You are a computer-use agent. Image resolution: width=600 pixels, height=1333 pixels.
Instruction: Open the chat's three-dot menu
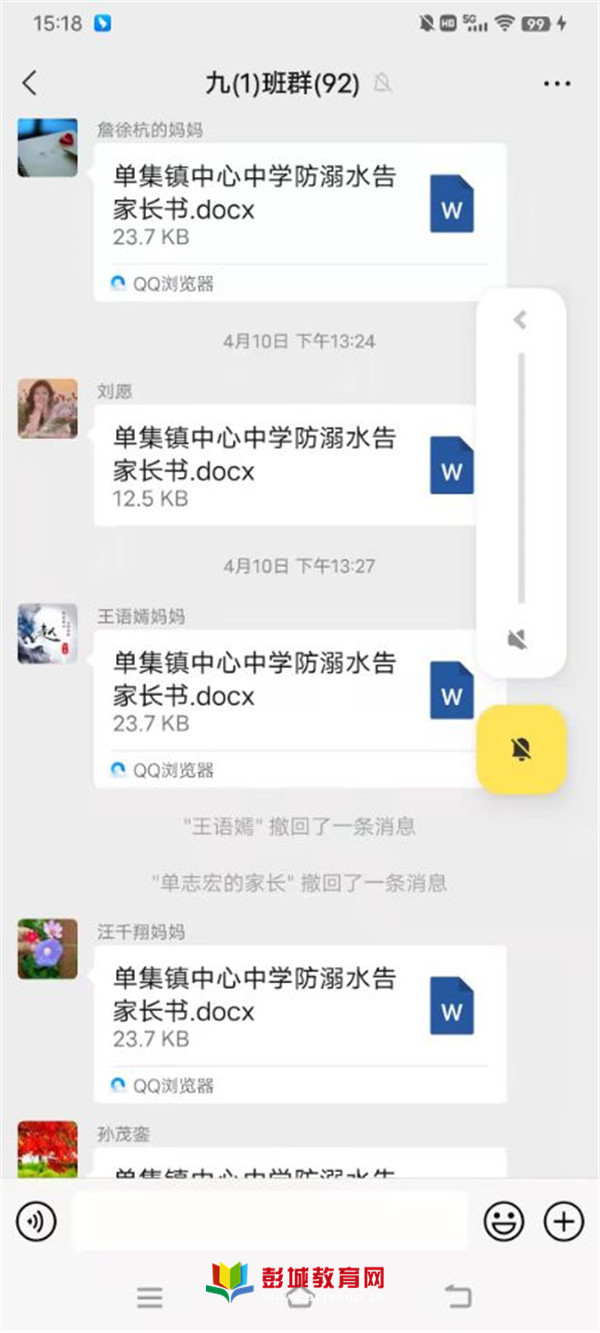coord(557,83)
